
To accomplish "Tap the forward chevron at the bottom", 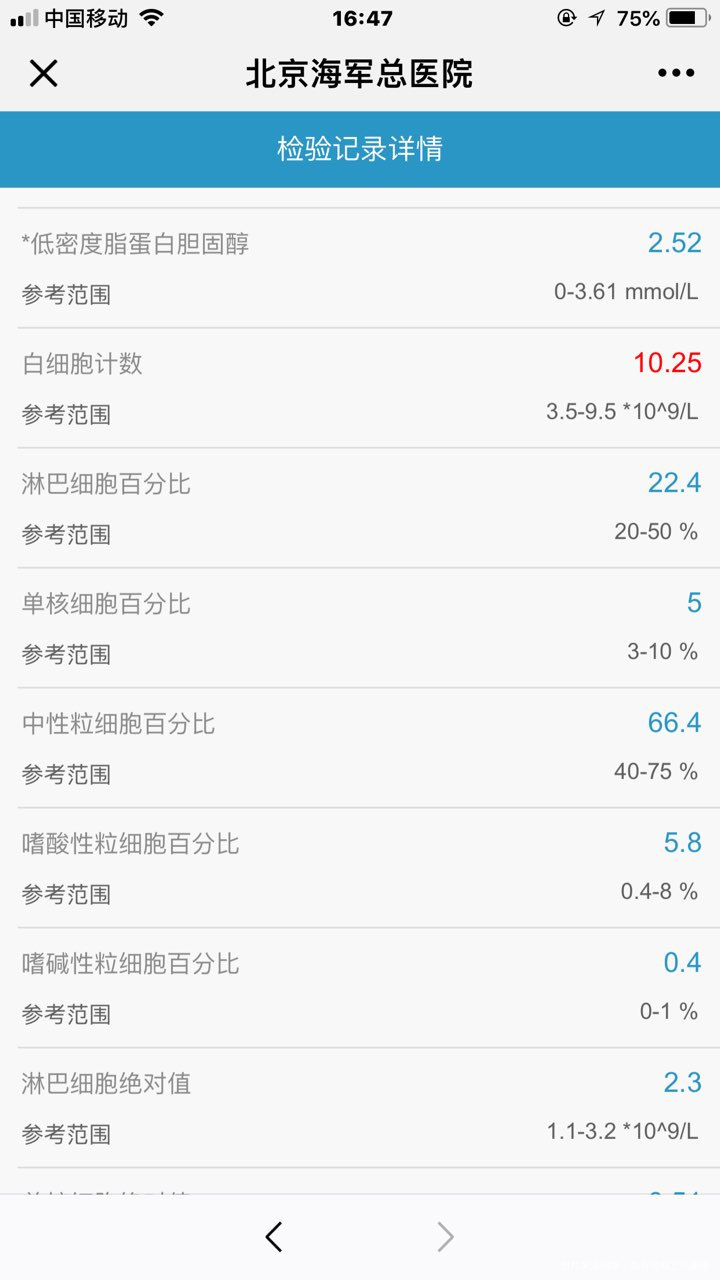I will pyautogui.click(x=446, y=1237).
